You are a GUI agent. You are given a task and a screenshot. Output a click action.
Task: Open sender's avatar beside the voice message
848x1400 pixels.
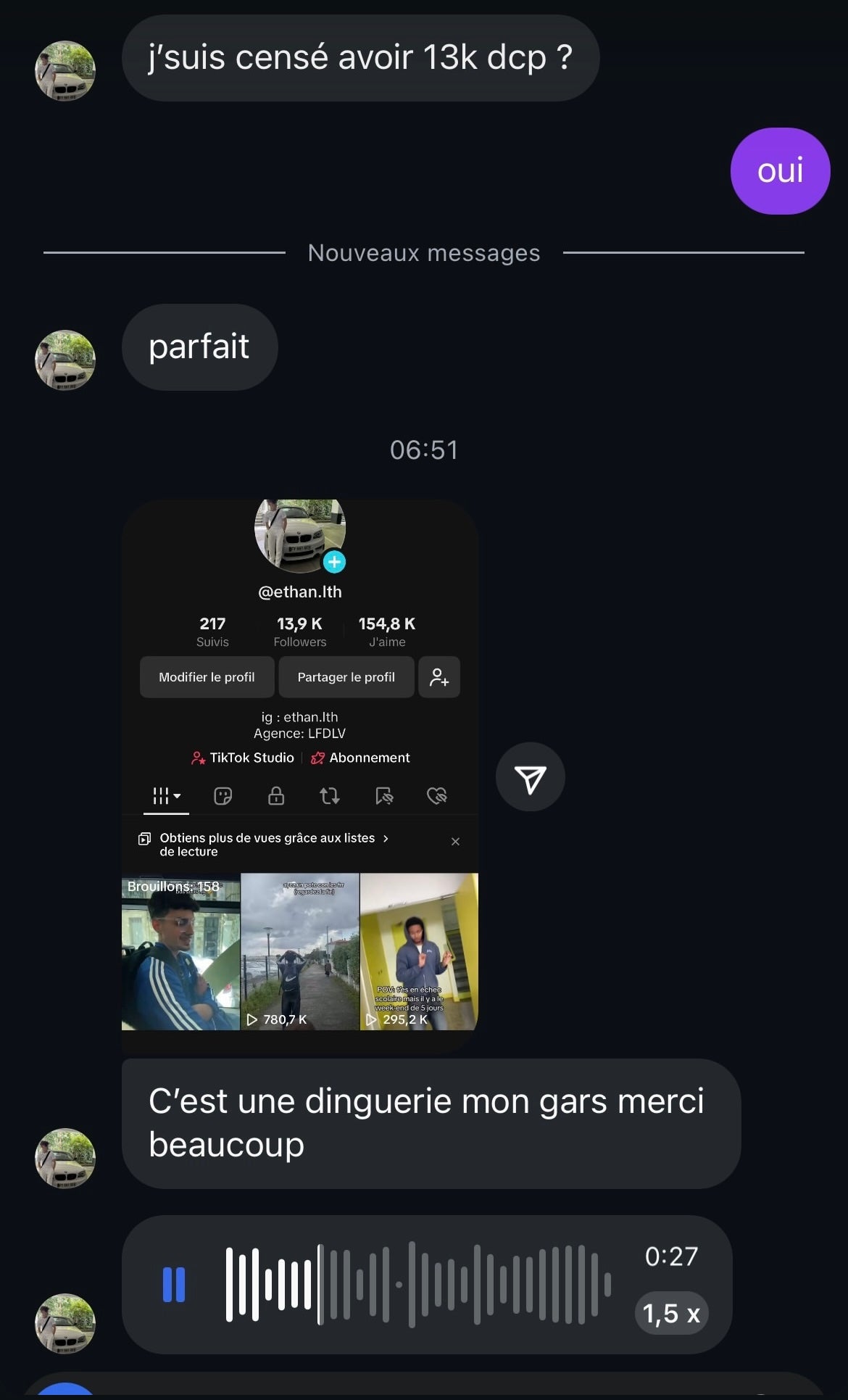65,1323
